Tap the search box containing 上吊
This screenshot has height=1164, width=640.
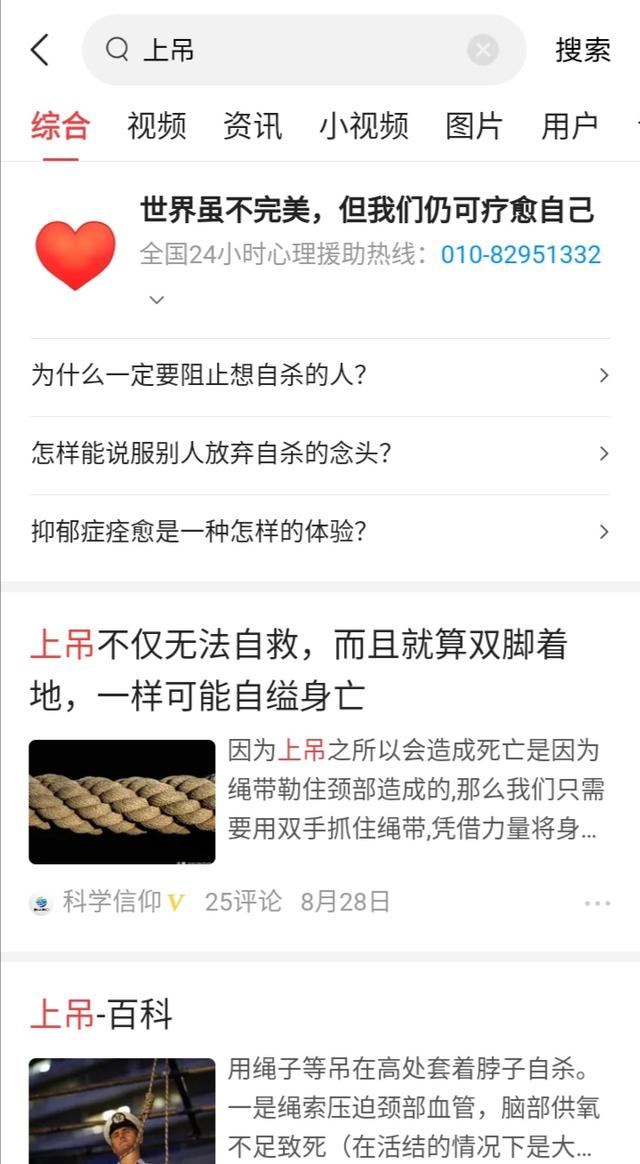[x=300, y=49]
